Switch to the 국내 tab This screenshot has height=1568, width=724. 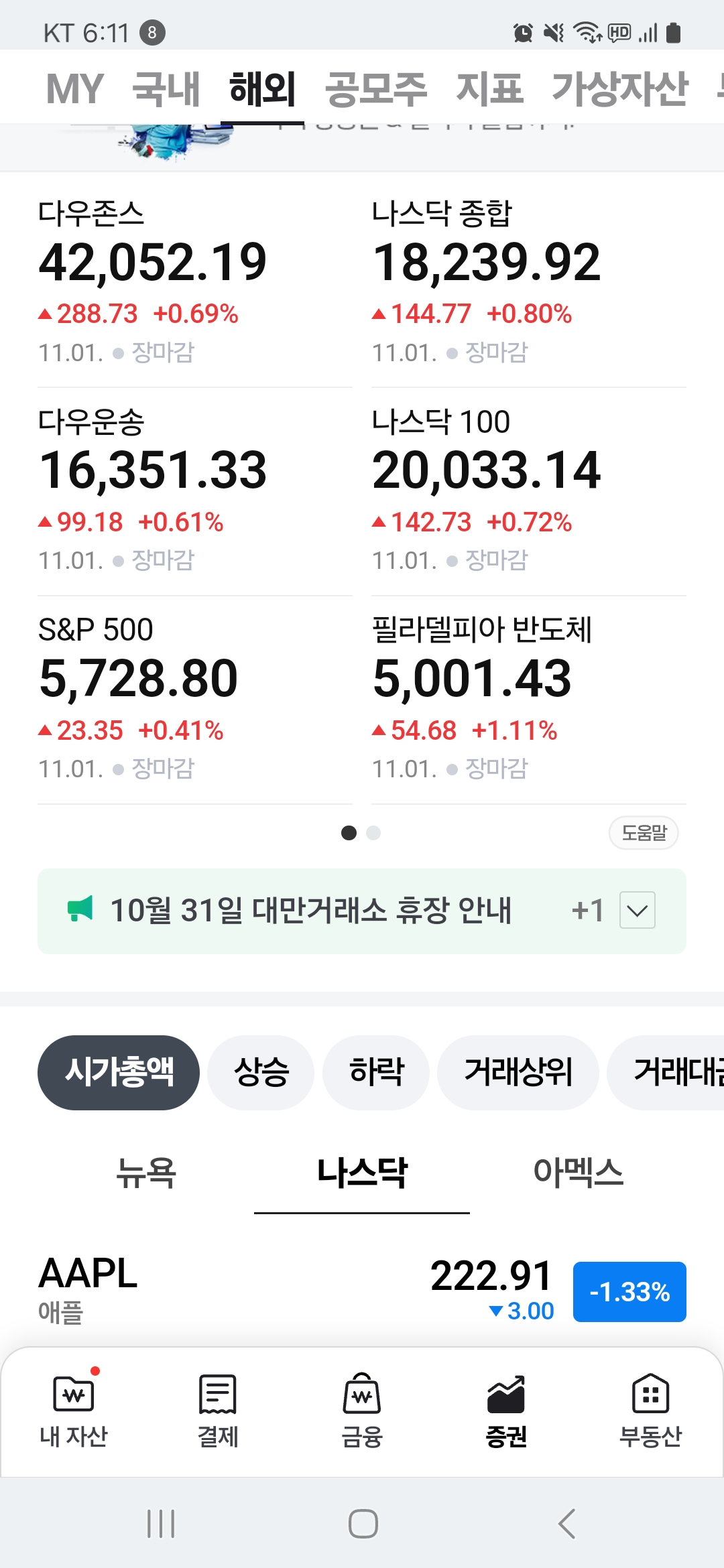166,88
